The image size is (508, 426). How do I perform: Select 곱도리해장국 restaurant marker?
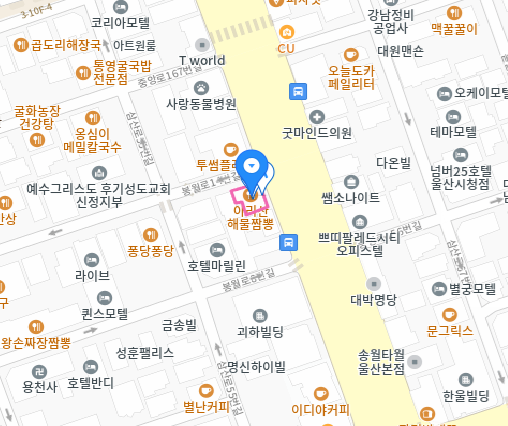[21, 45]
